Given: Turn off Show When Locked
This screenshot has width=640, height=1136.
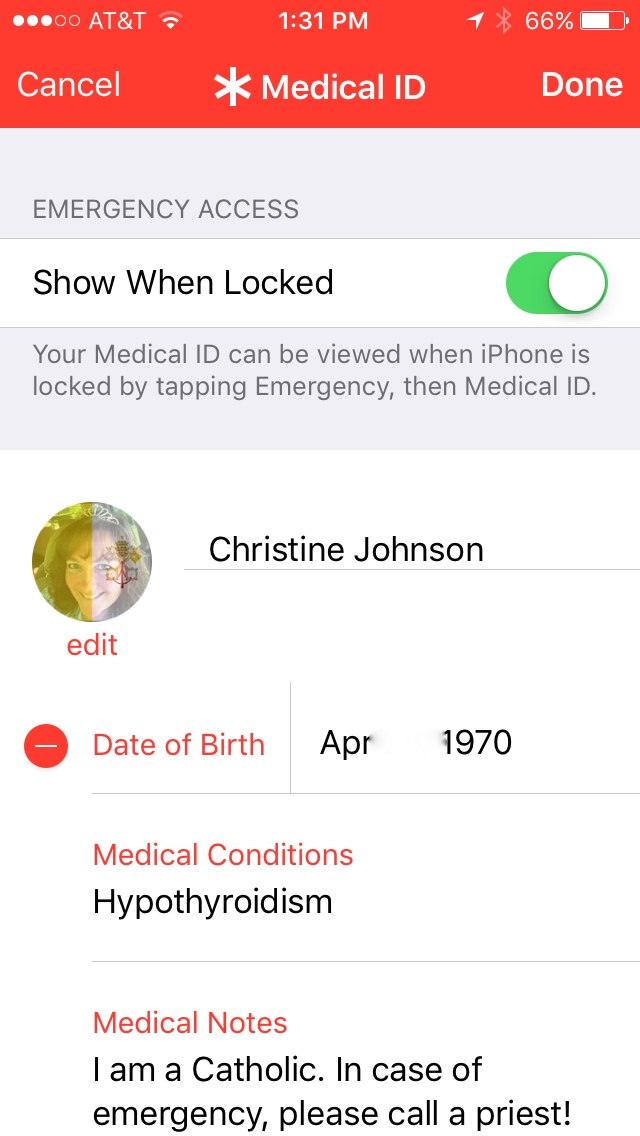Looking at the screenshot, I should tap(556, 283).
